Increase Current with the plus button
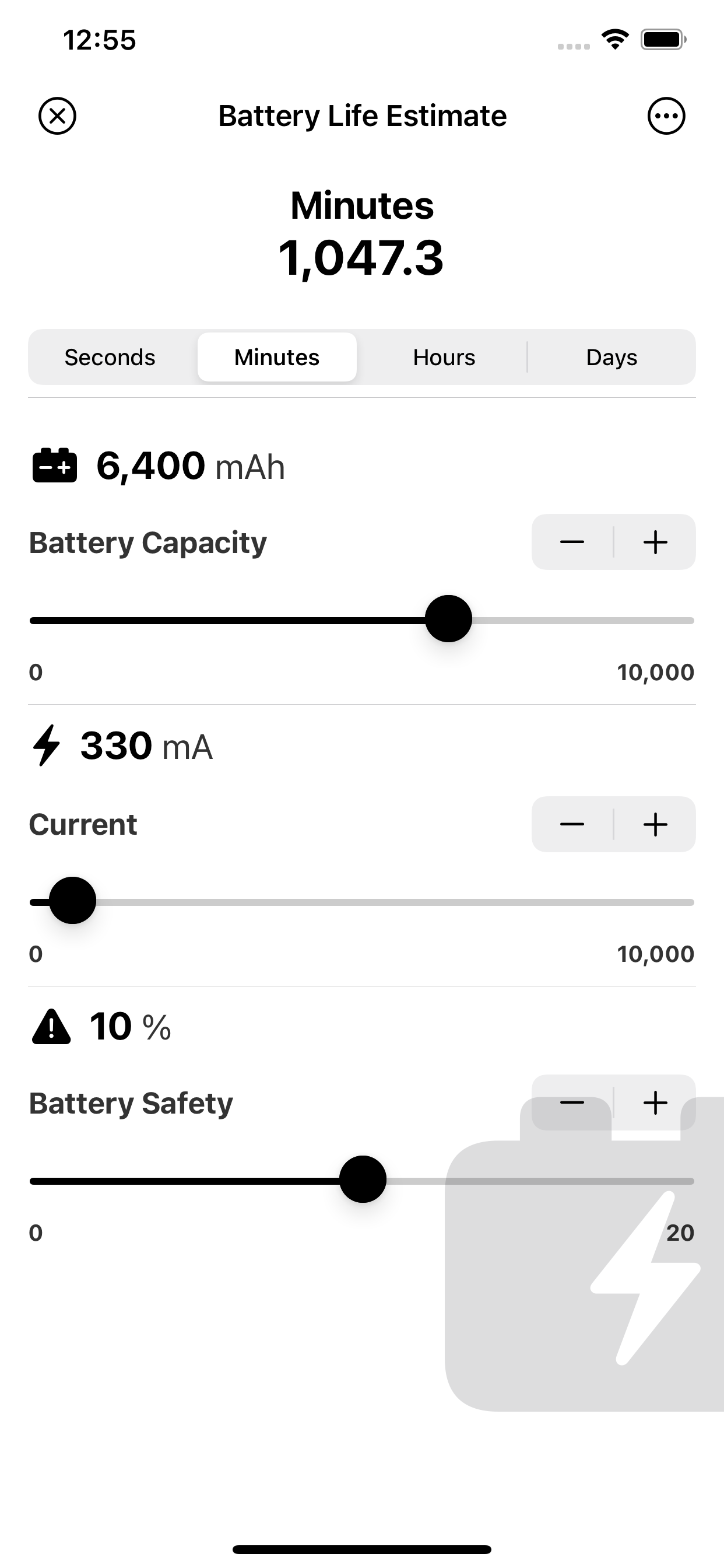The image size is (724, 1568). (x=655, y=824)
